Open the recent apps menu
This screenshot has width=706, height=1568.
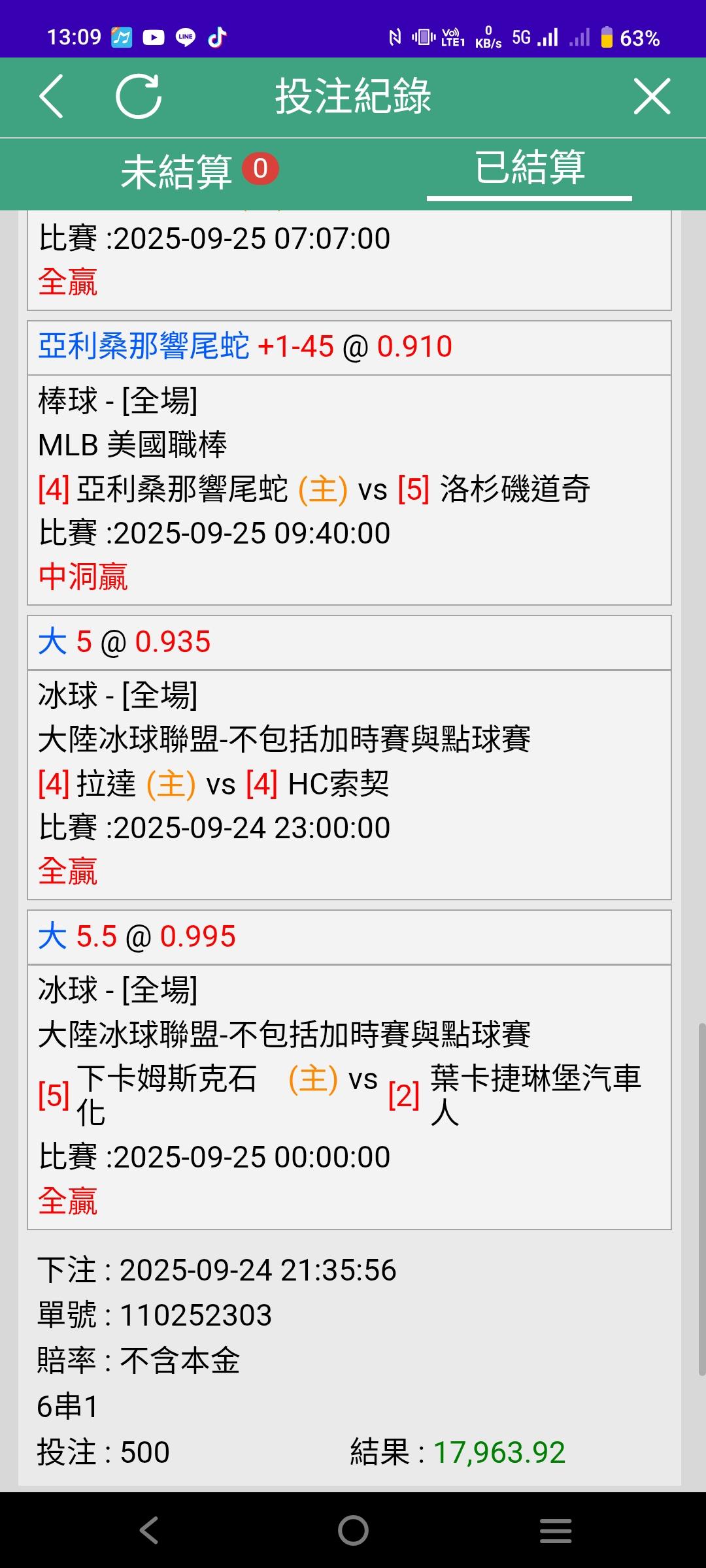(556, 1530)
